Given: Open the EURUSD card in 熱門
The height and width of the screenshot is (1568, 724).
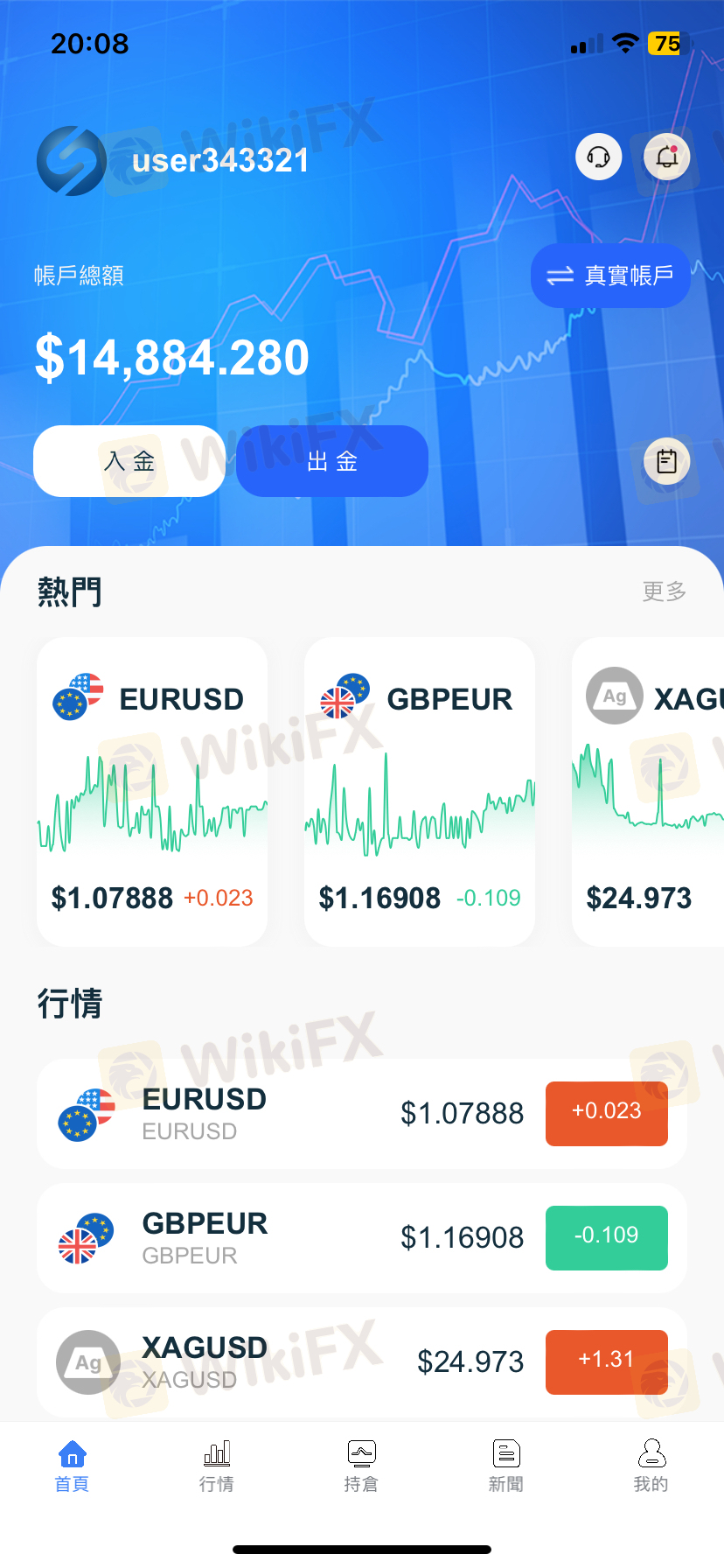Looking at the screenshot, I should tap(152, 792).
